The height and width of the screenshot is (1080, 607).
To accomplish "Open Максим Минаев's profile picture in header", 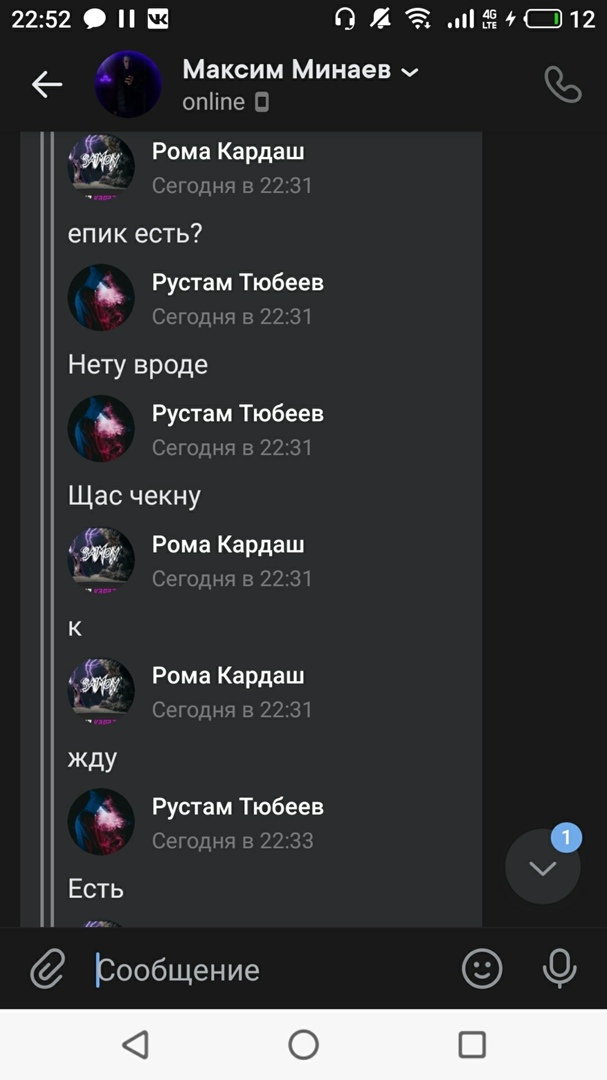I will (x=128, y=85).
